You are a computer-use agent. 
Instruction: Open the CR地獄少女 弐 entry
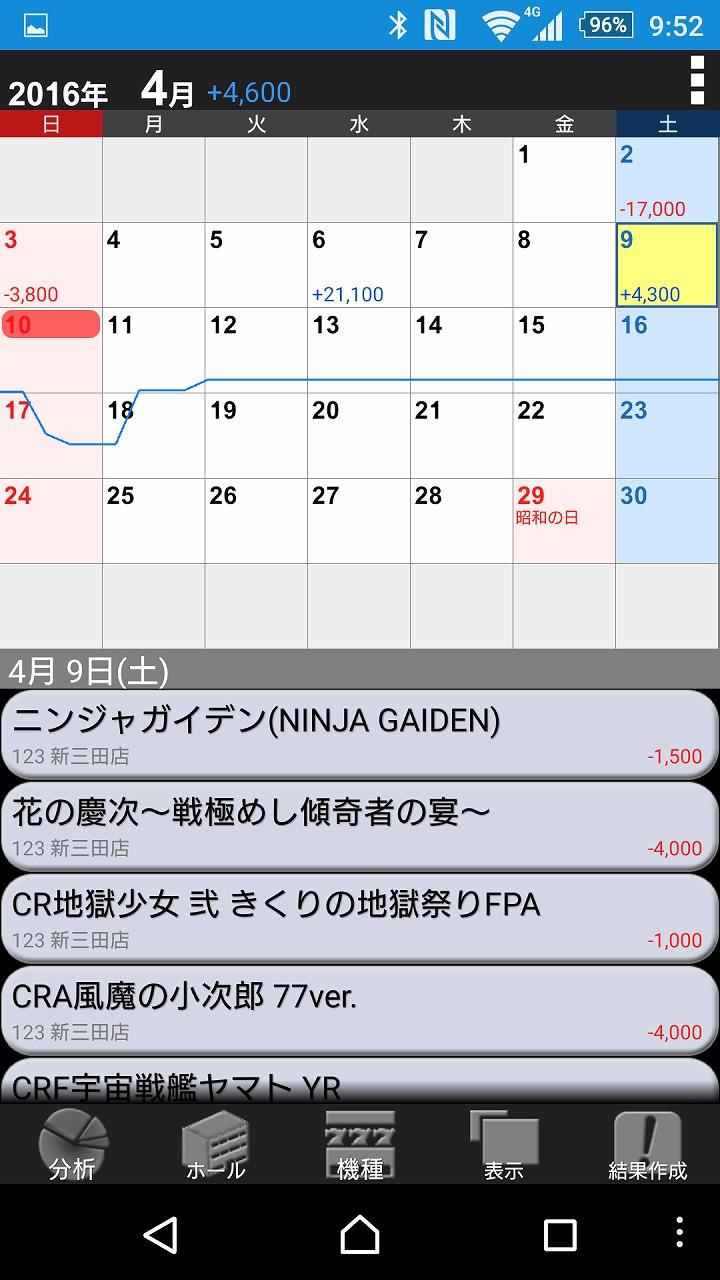point(360,919)
